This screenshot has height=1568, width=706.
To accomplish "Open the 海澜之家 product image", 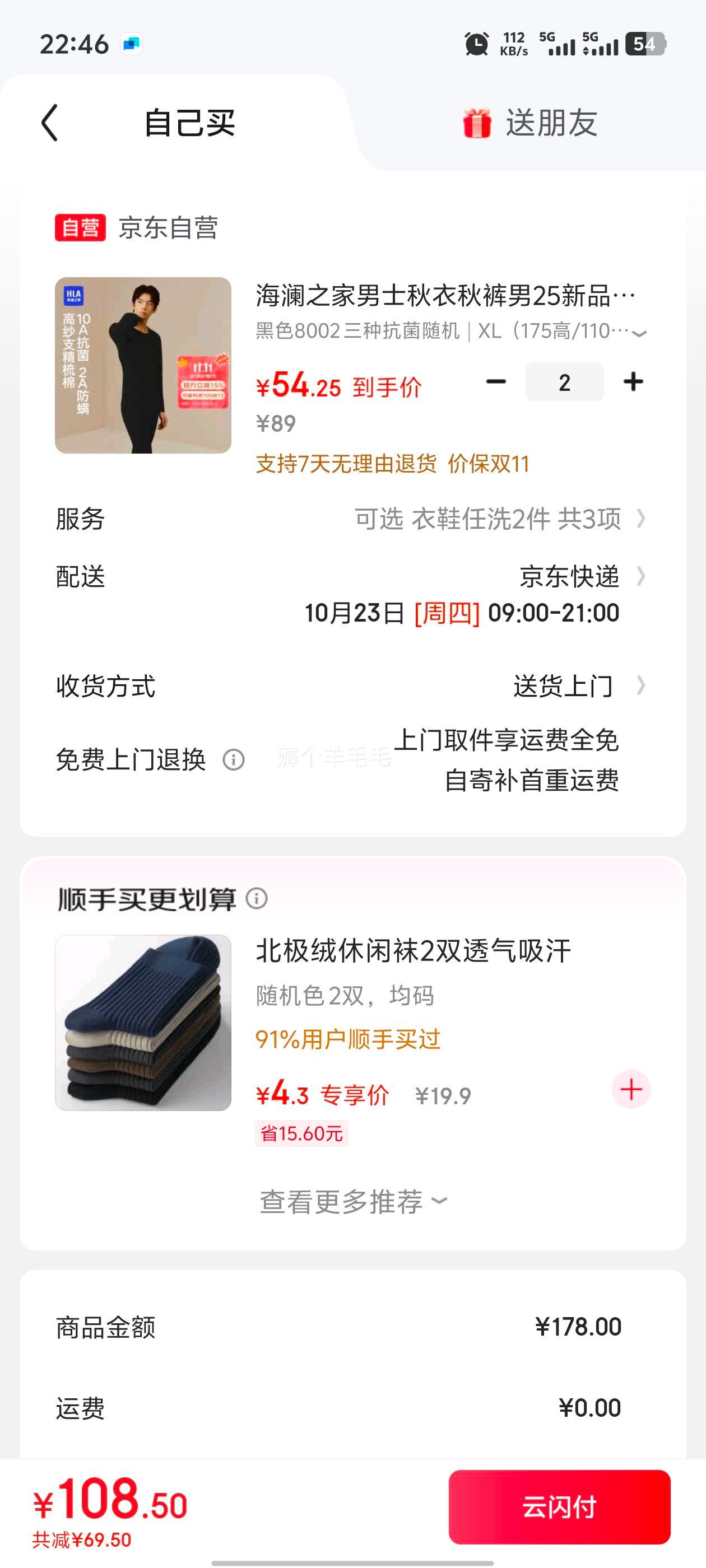I will pyautogui.click(x=143, y=365).
